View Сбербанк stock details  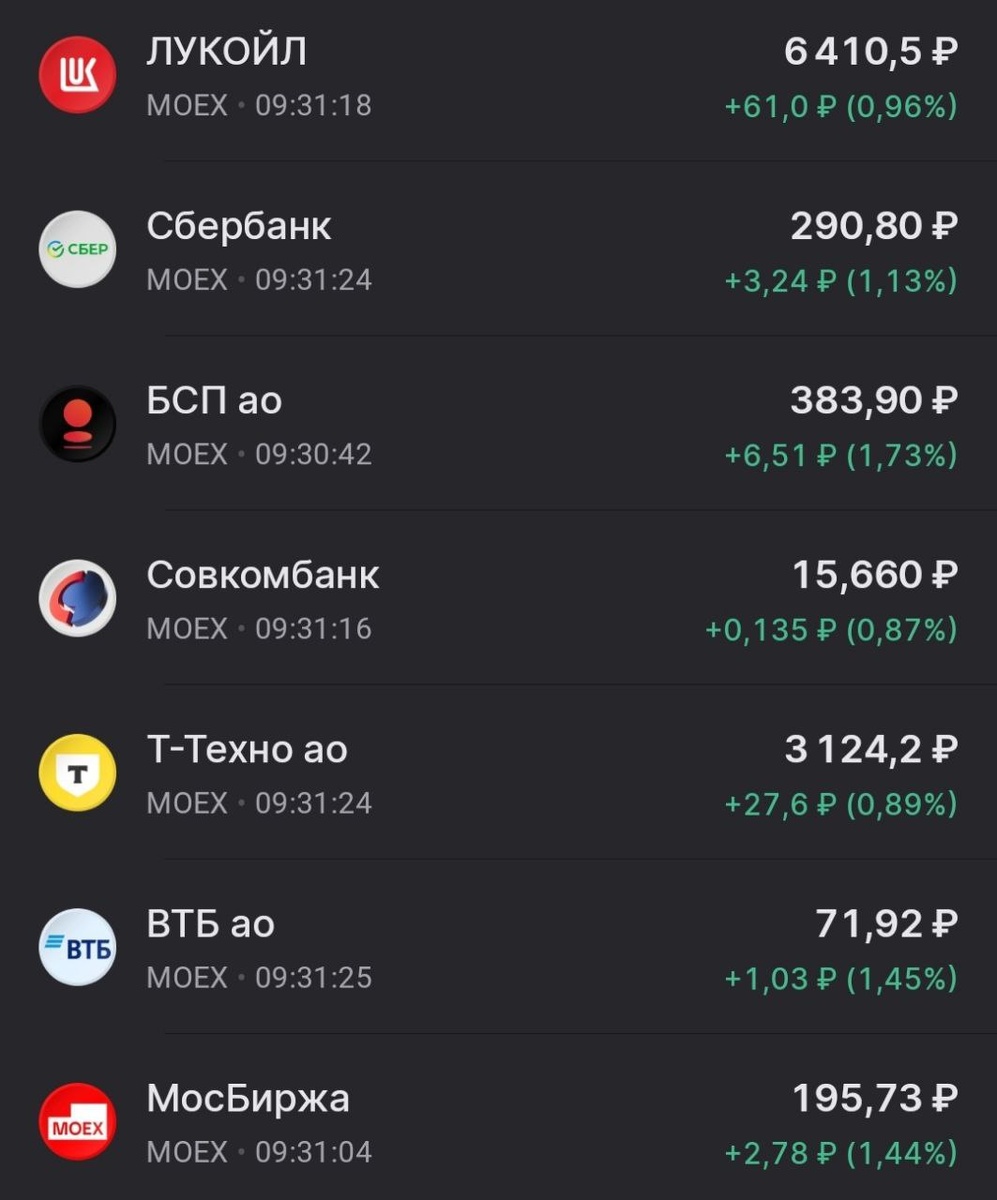click(498, 250)
